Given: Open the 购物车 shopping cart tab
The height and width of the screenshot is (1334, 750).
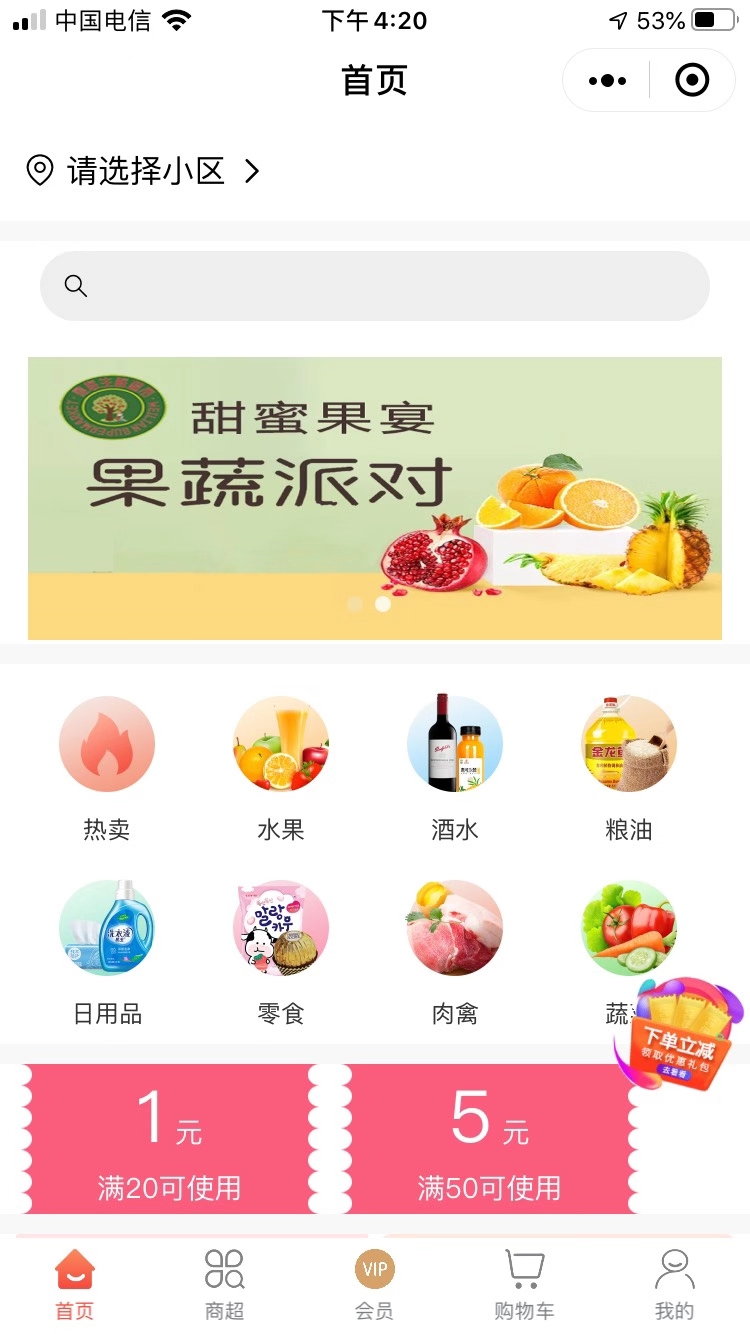Looking at the screenshot, I should coord(524,1285).
